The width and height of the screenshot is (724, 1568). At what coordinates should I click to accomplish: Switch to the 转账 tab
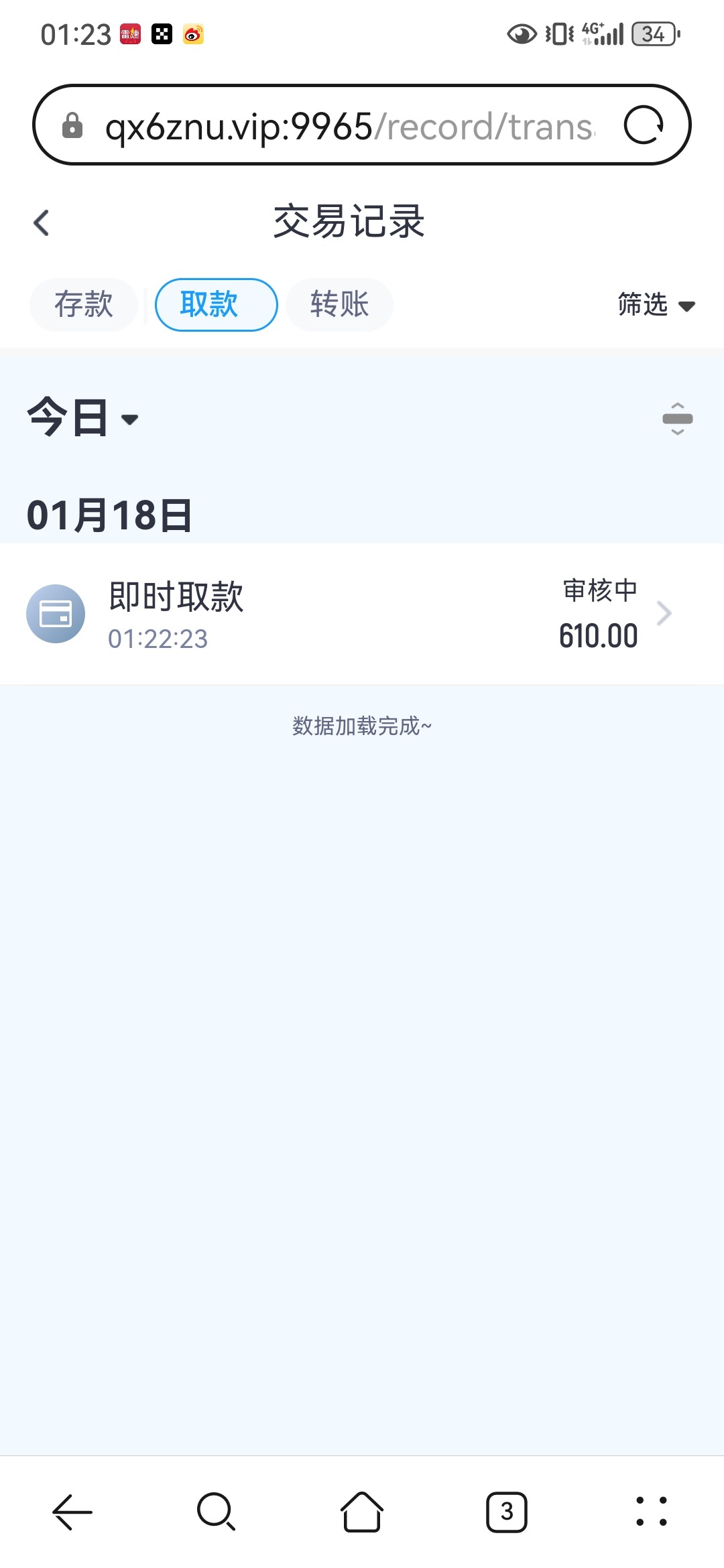(339, 305)
